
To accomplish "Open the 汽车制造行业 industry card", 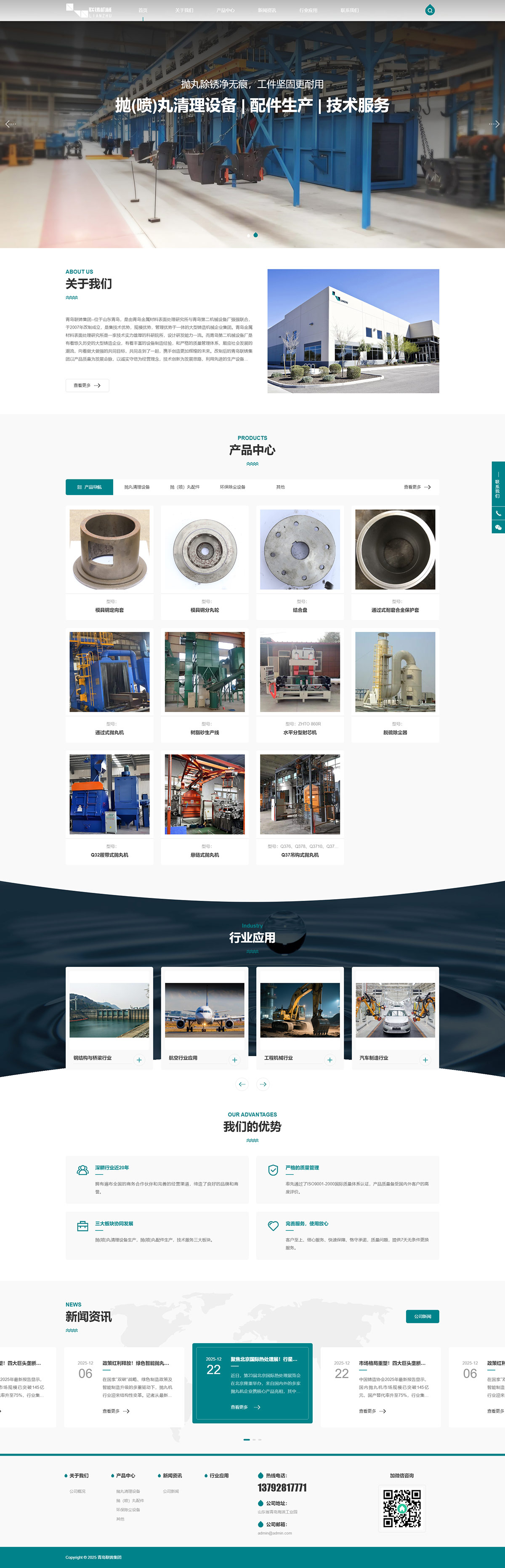I will tap(395, 1015).
